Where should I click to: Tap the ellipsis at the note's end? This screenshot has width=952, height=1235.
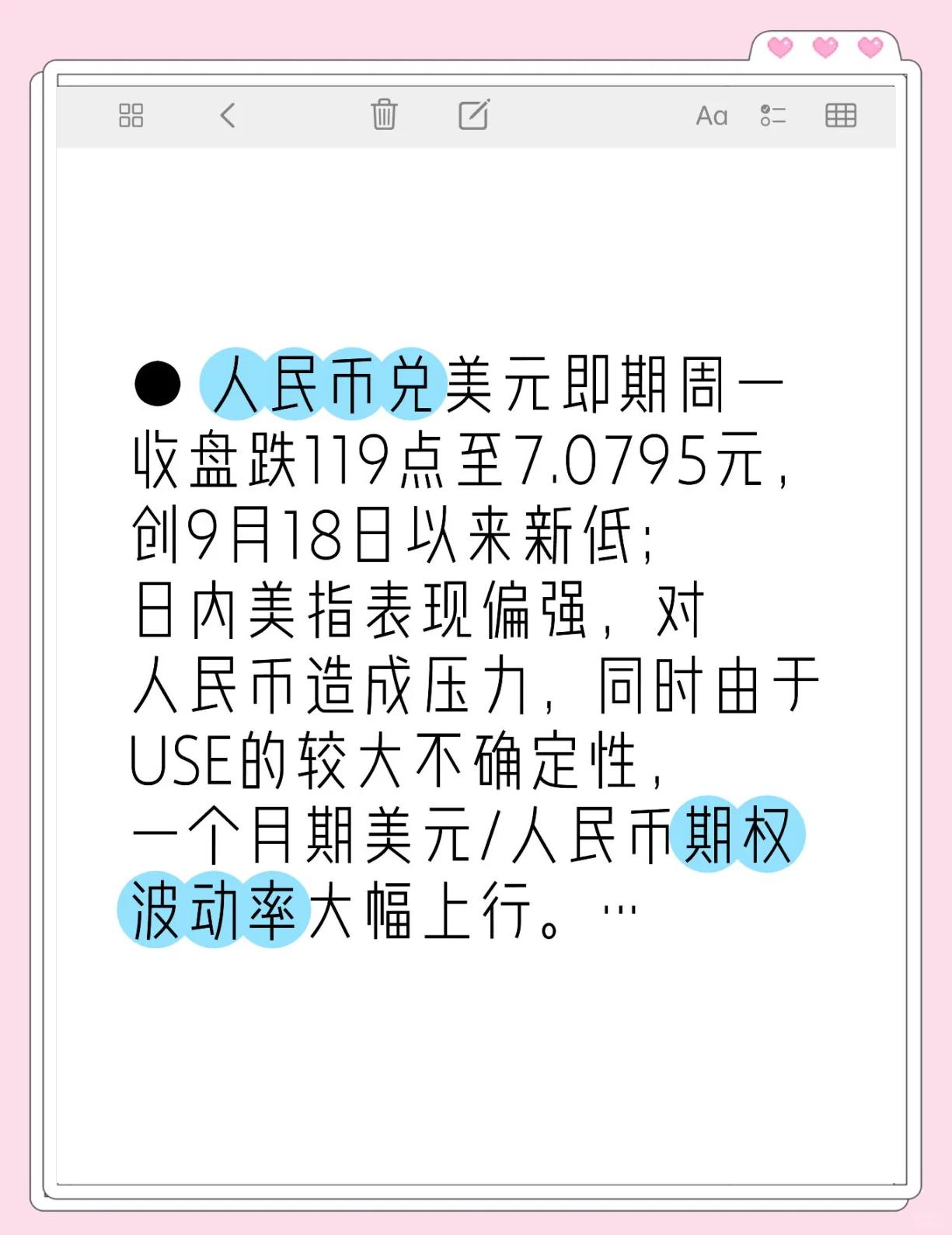[626, 917]
